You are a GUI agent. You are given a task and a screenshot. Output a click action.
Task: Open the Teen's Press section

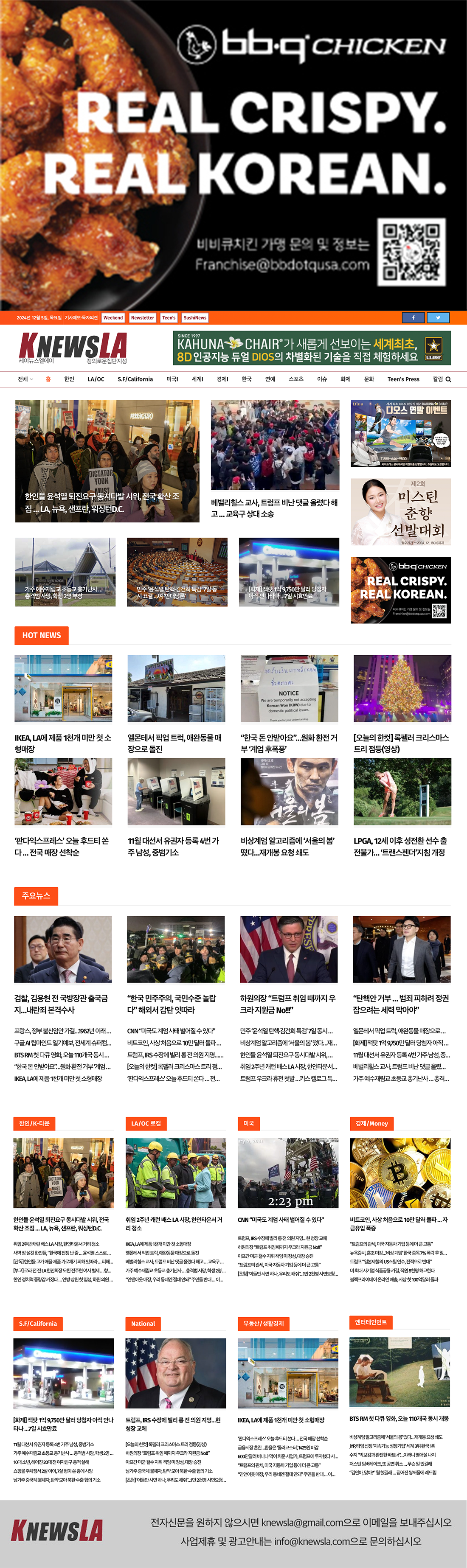[403, 379]
